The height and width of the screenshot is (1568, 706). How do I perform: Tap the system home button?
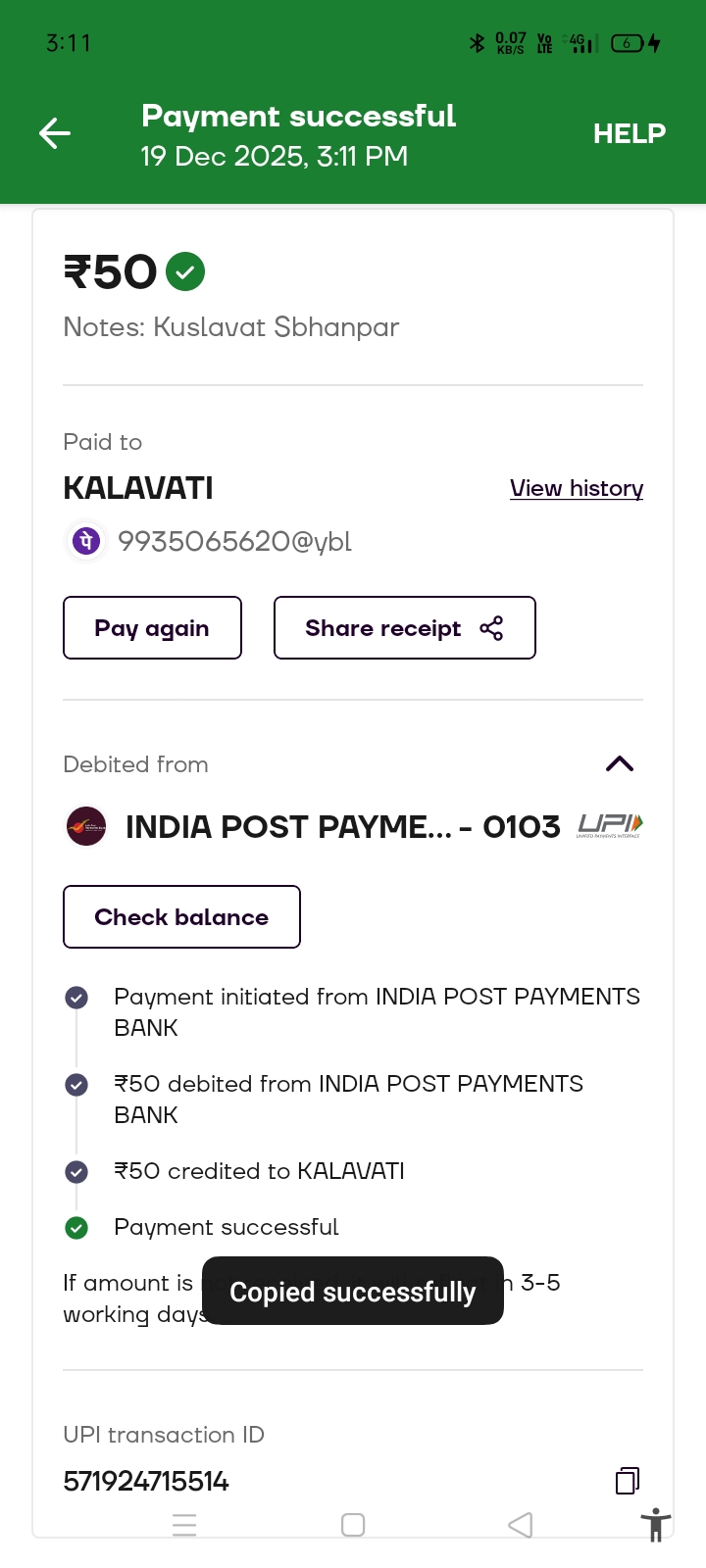353,1525
